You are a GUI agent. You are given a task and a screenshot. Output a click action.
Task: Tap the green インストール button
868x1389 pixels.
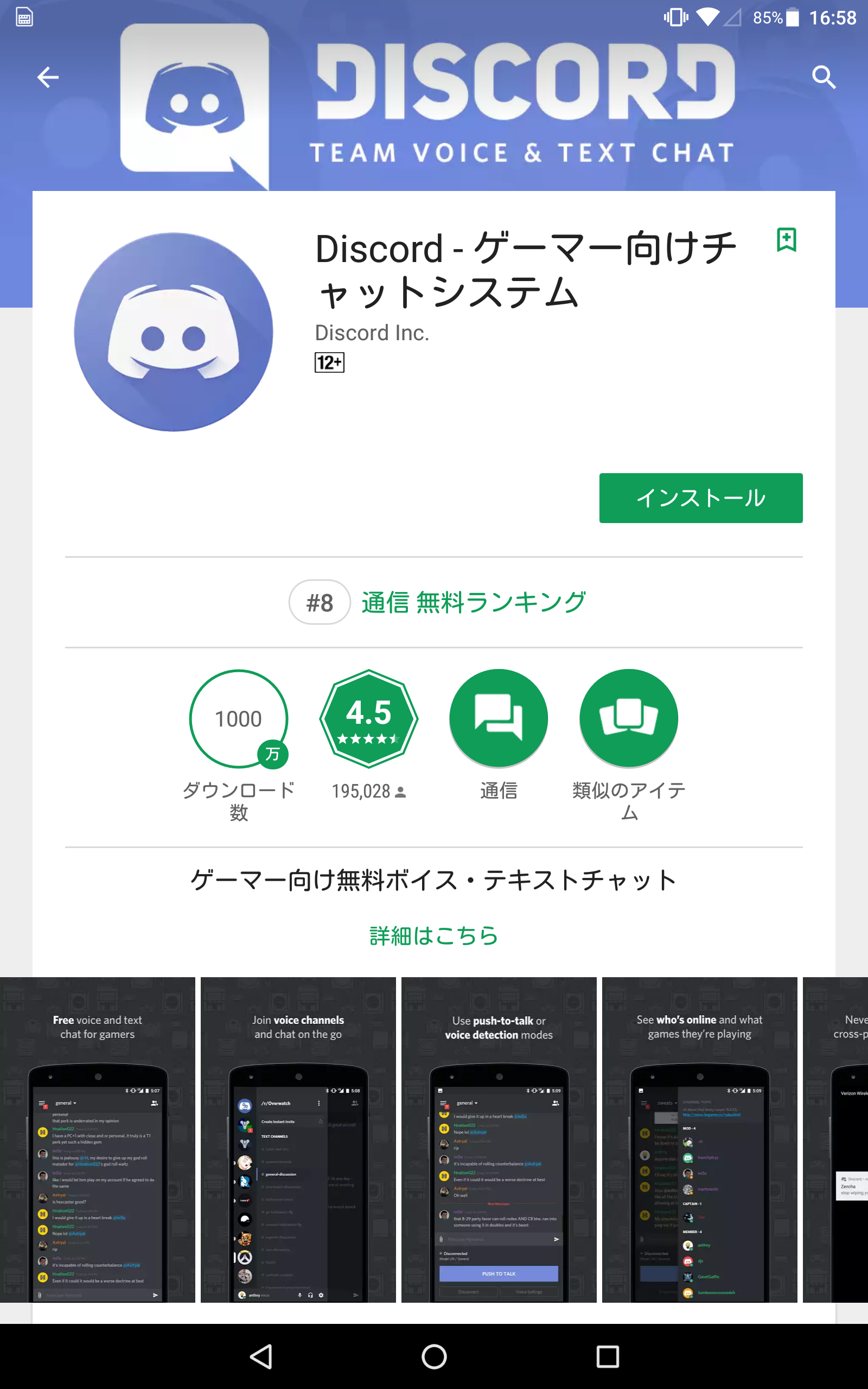(x=700, y=498)
